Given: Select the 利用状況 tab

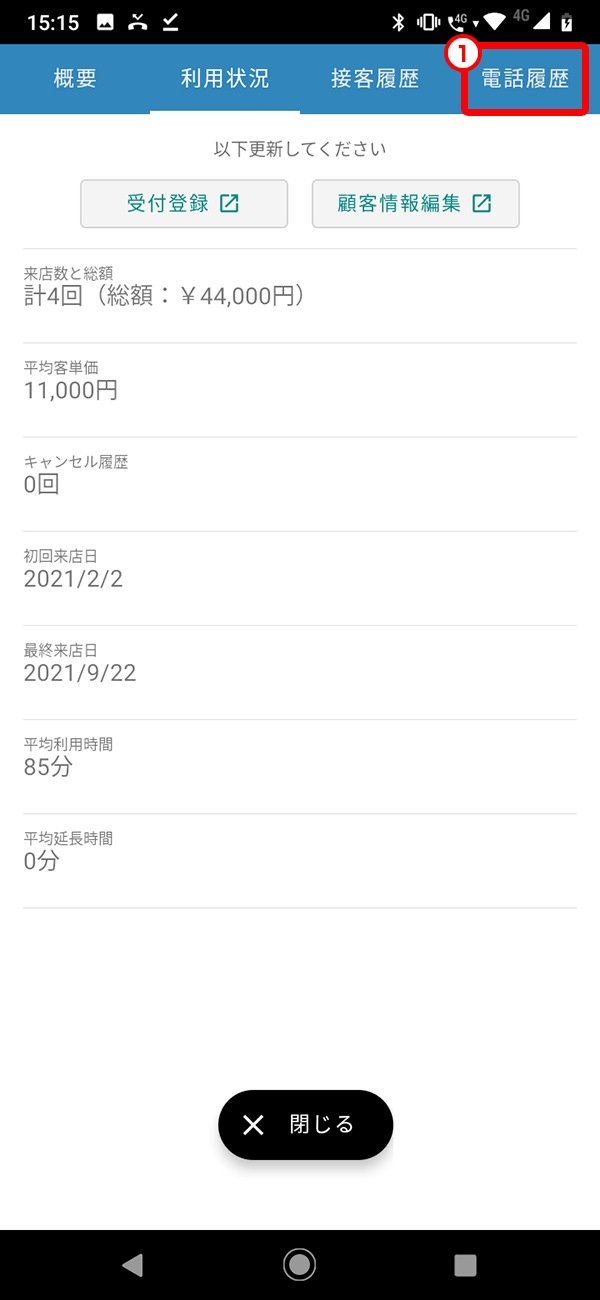Looking at the screenshot, I should click(225, 79).
